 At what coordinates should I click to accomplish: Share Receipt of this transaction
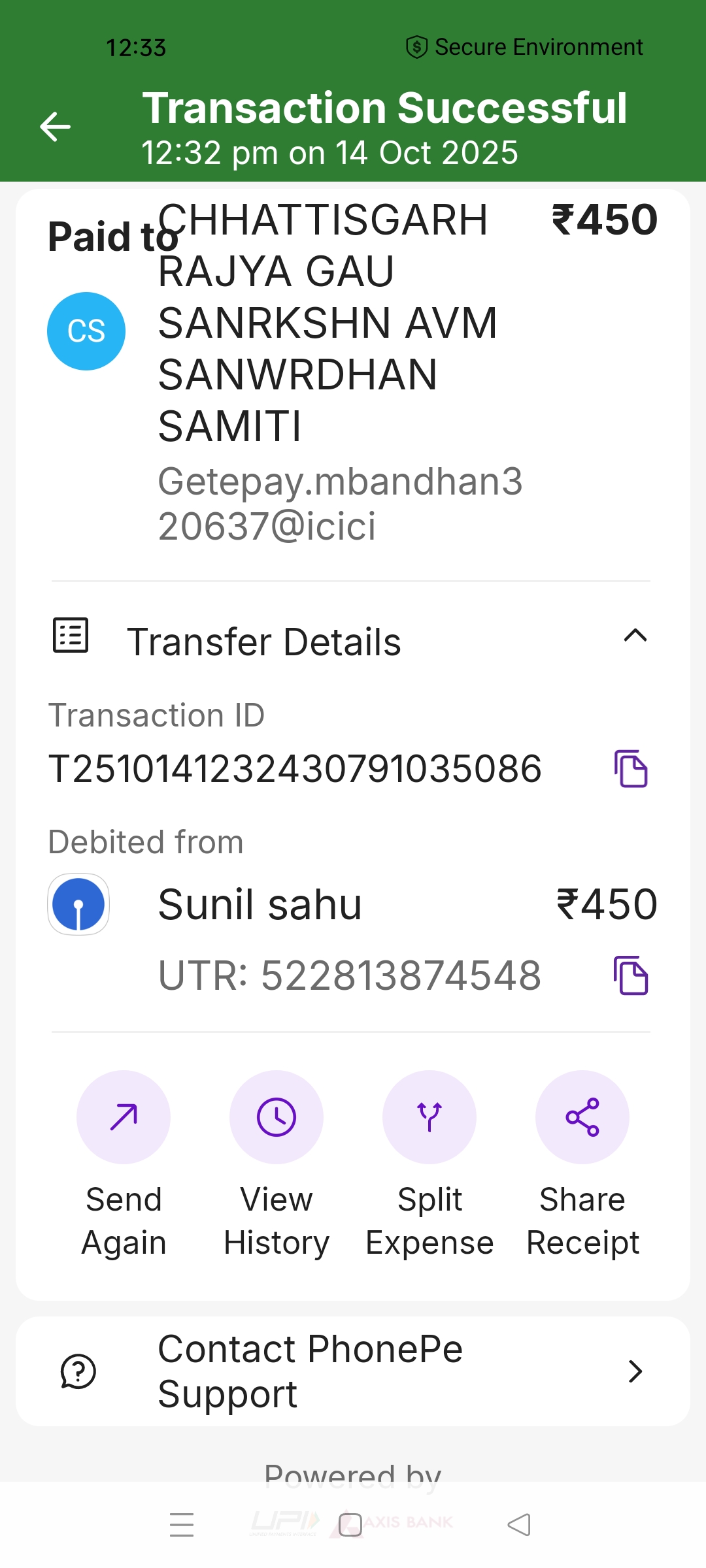coord(582,1117)
